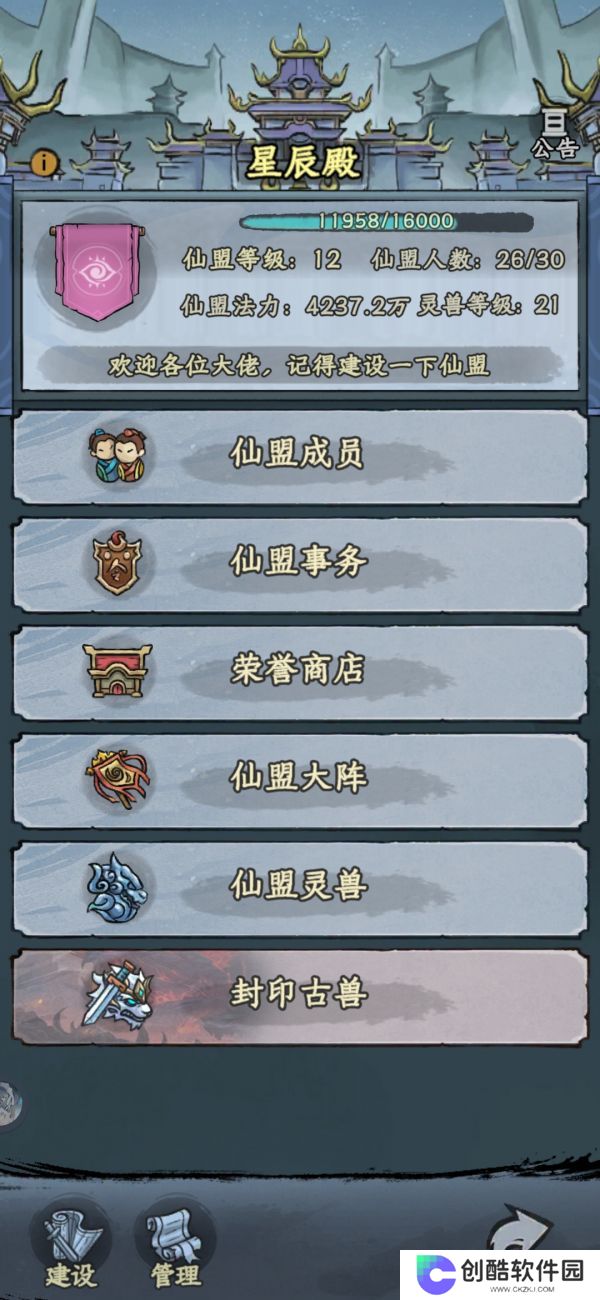
Task: Open the 公告 announcements icon
Action: click(x=554, y=134)
